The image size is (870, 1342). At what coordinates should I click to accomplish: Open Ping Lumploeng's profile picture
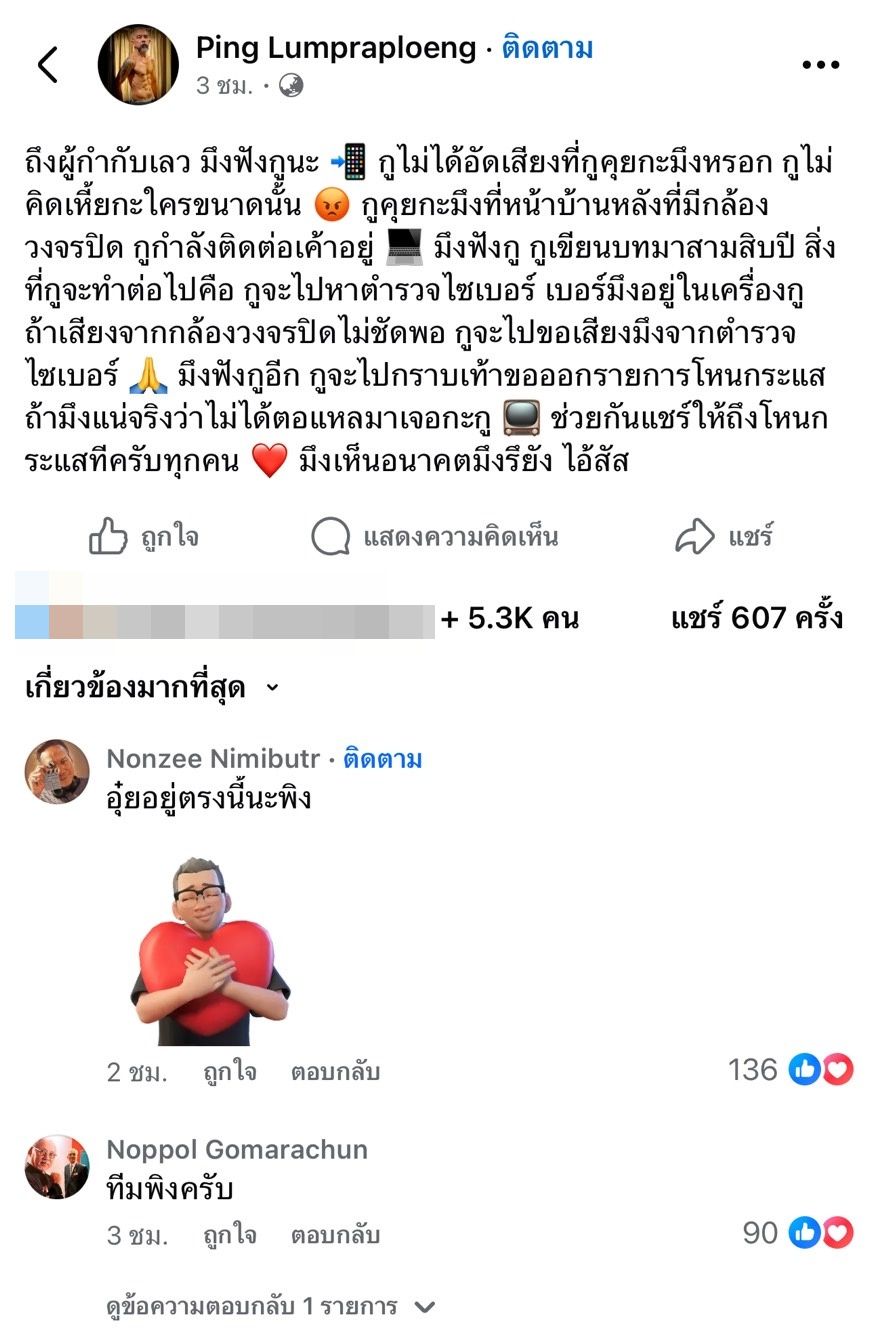138,65
